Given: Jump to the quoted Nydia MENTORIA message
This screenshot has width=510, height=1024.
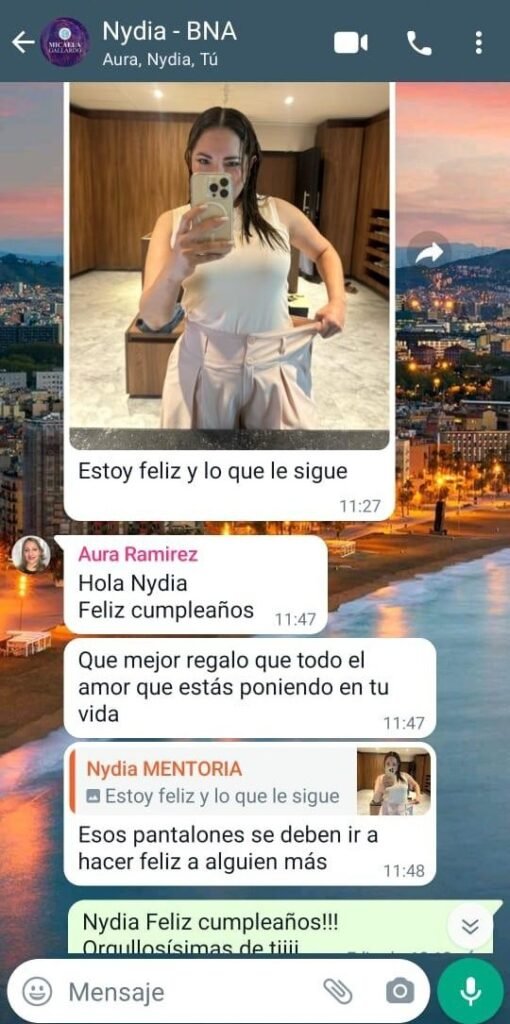Looking at the screenshot, I should pyautogui.click(x=251, y=782).
